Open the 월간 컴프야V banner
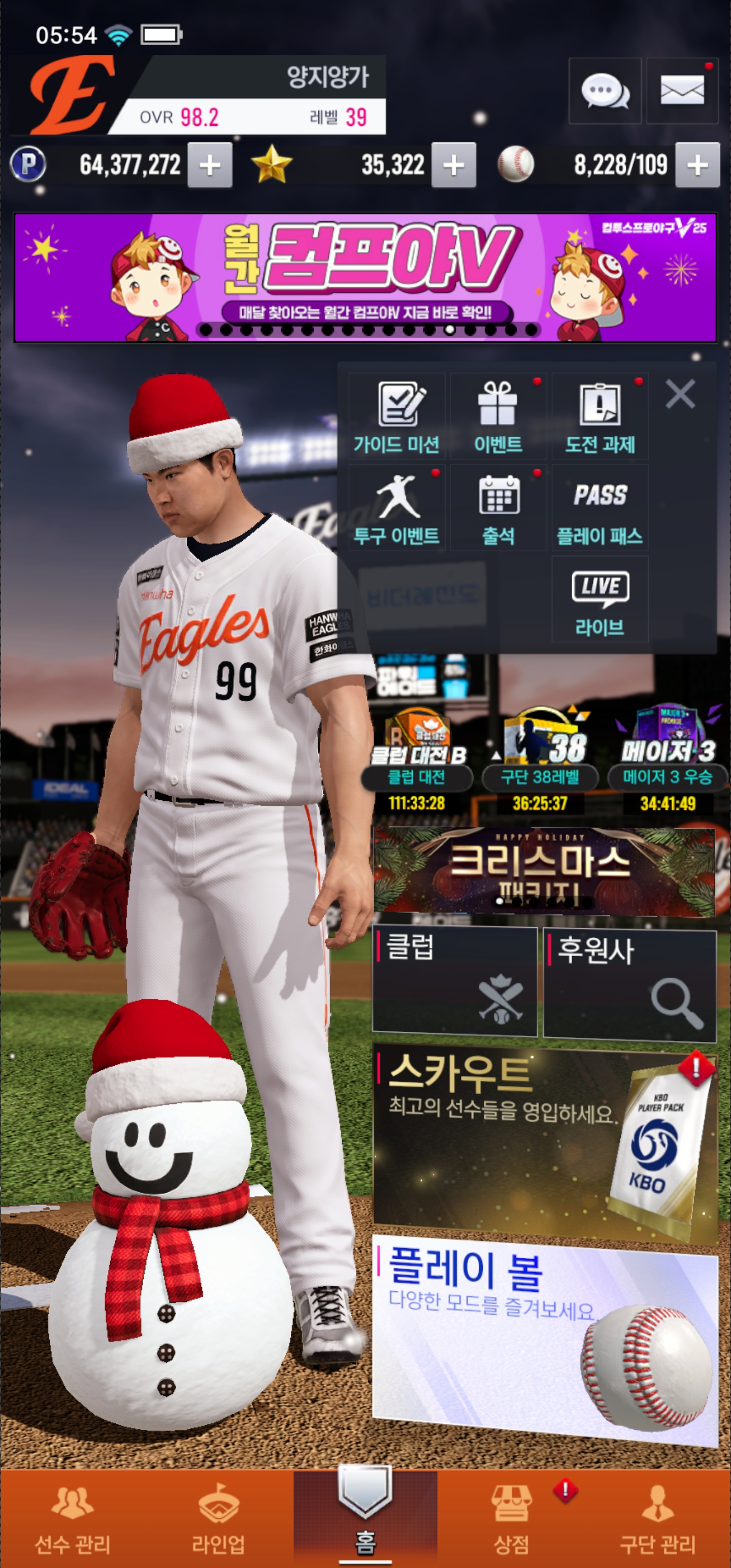 365,277
